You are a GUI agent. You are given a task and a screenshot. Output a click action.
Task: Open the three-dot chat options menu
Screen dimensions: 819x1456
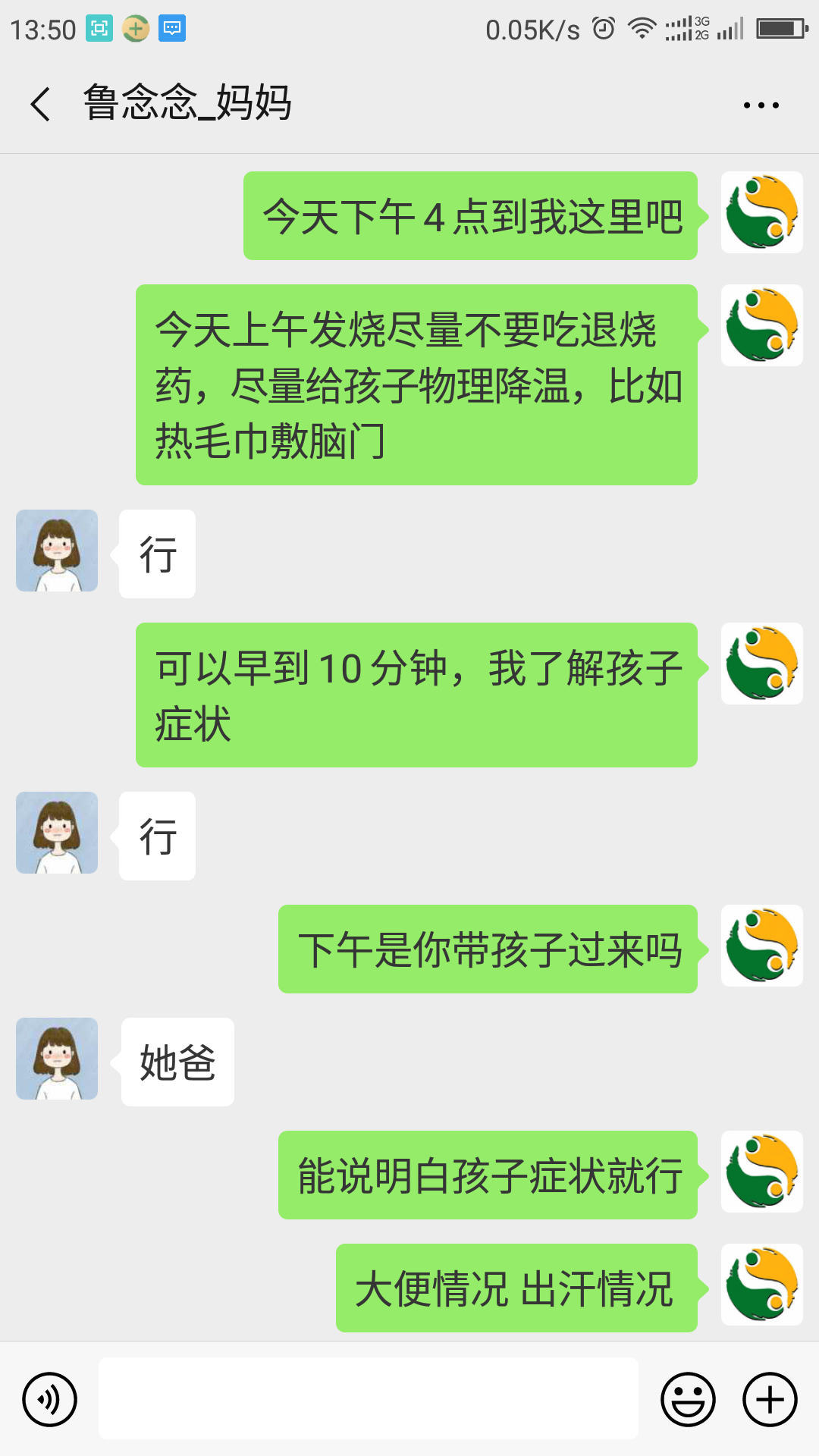coord(761,105)
